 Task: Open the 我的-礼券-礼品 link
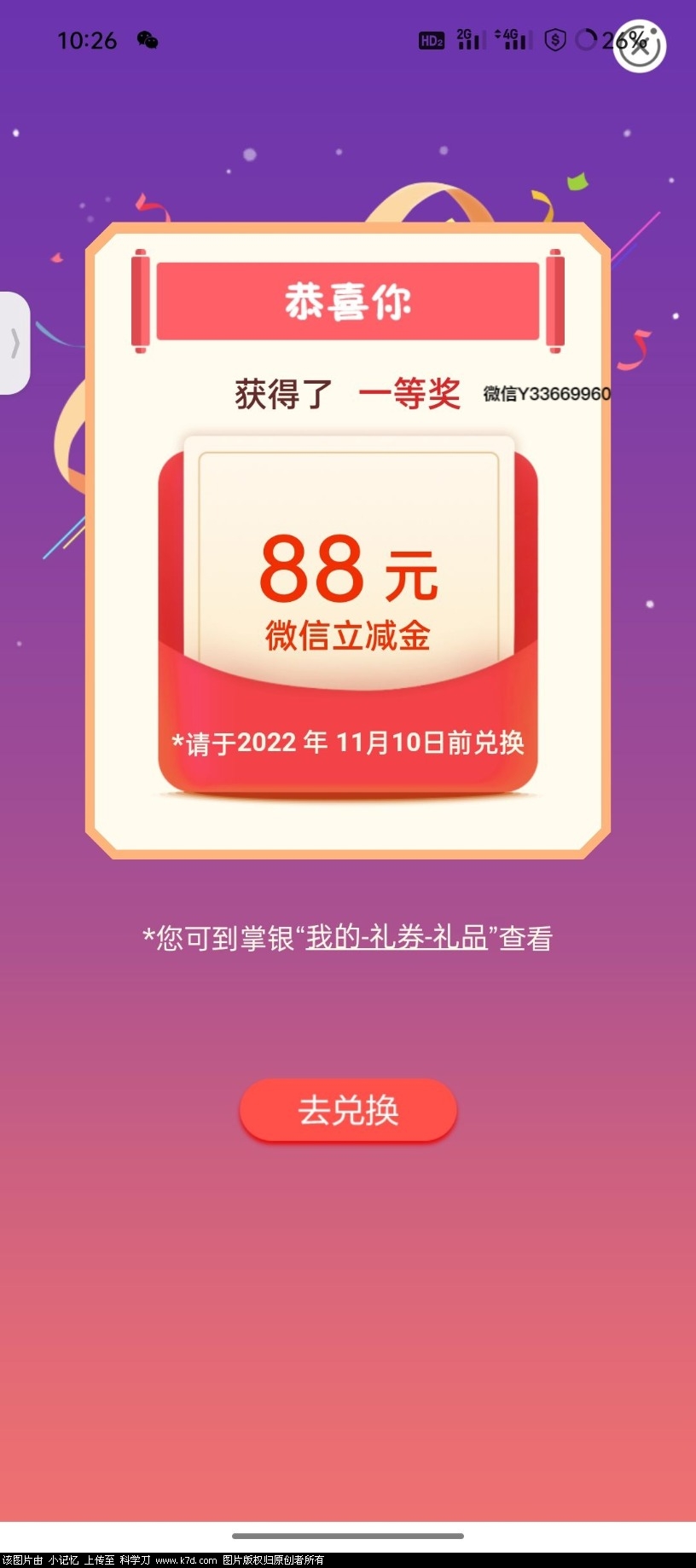click(397, 938)
